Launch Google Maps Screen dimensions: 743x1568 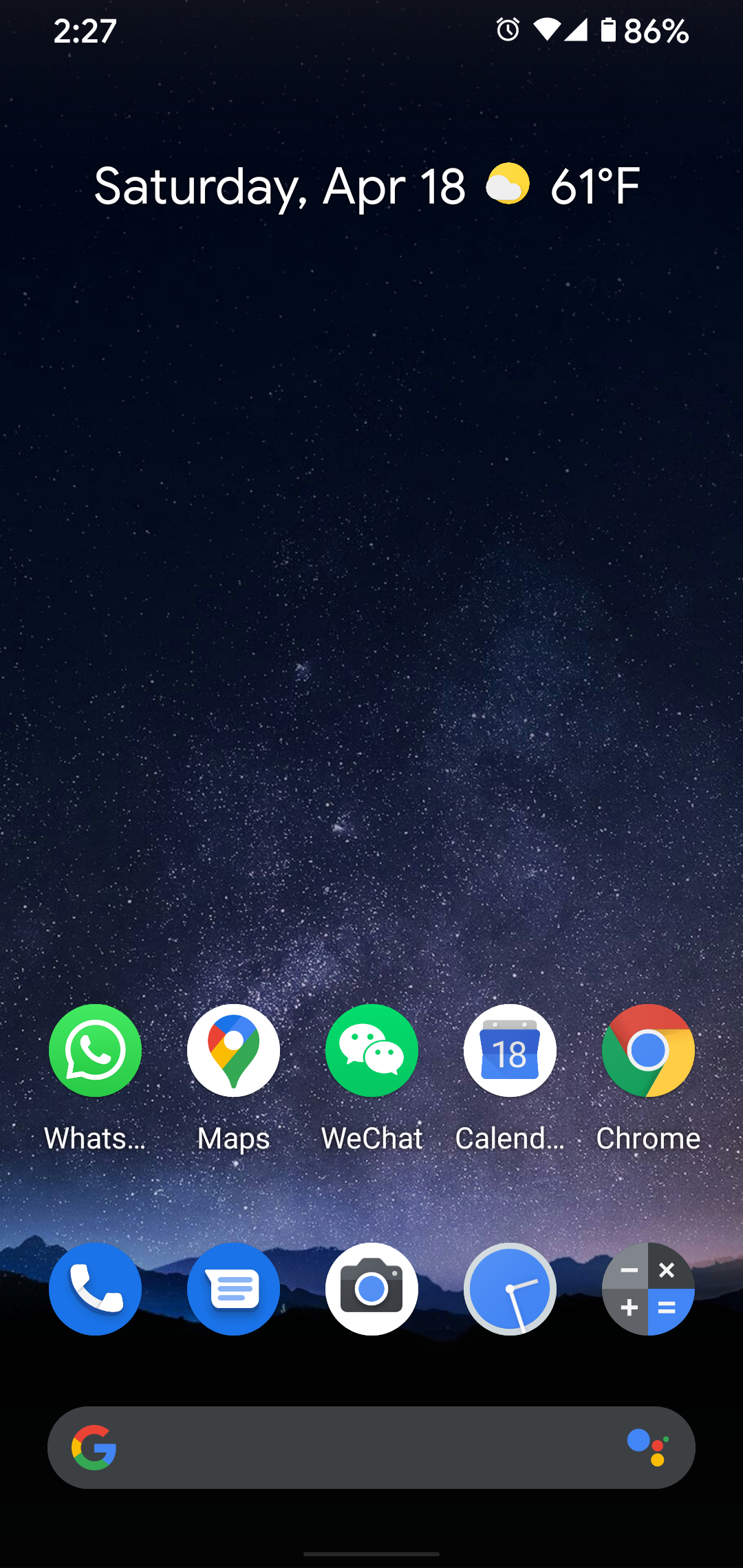(x=233, y=1050)
